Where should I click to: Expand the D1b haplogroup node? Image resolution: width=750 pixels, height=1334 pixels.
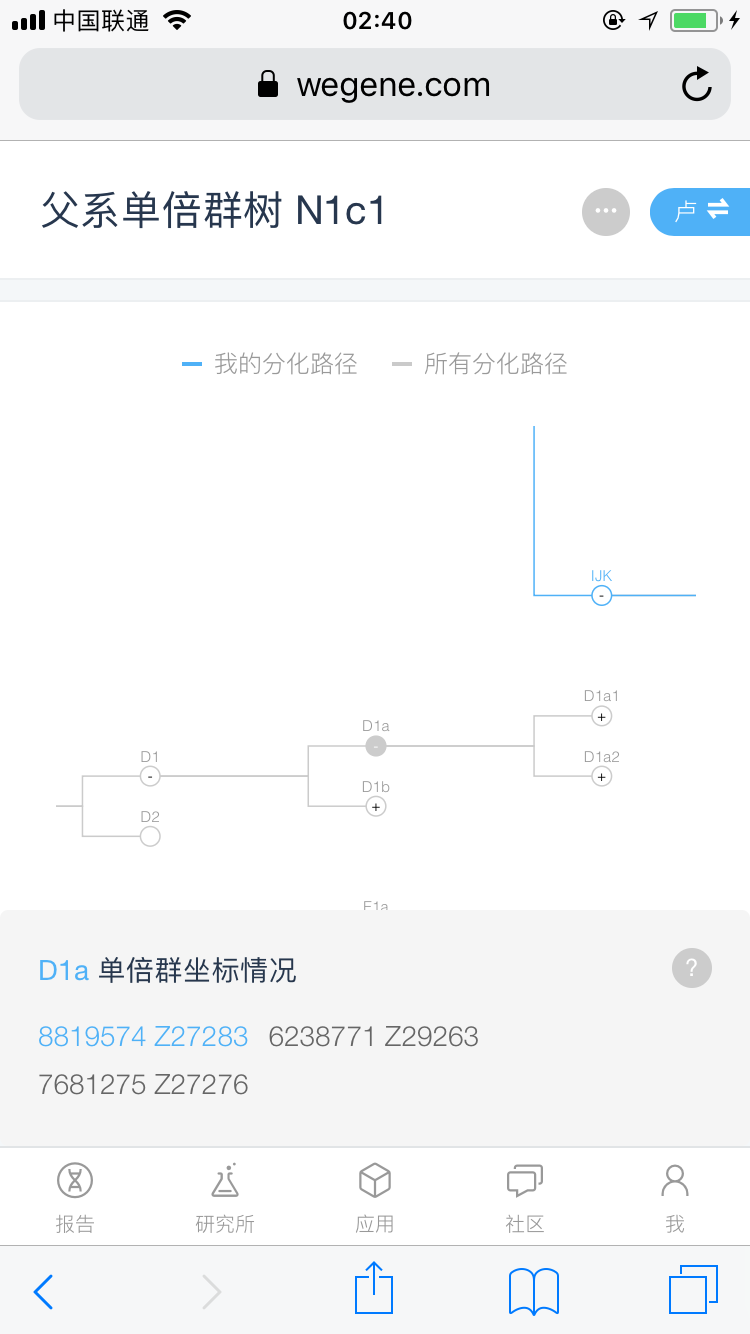376,806
